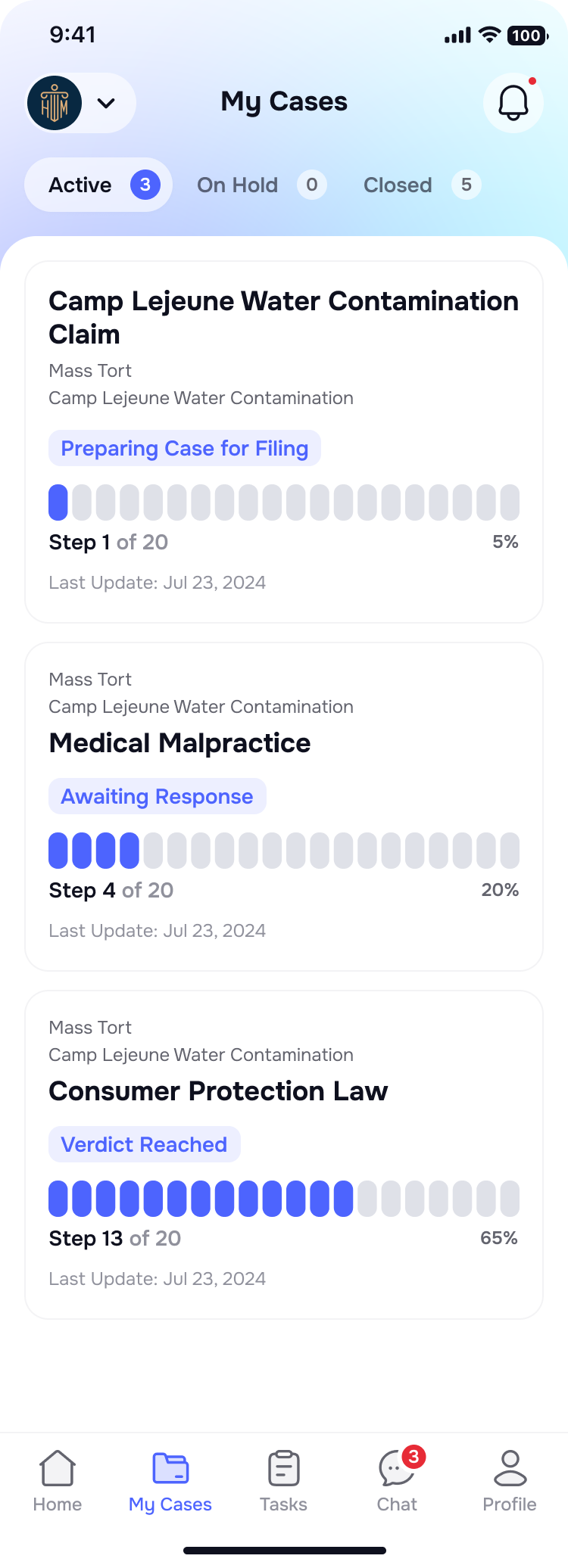The image size is (568, 1568).
Task: Open the Chat tab
Action: 397,1480
